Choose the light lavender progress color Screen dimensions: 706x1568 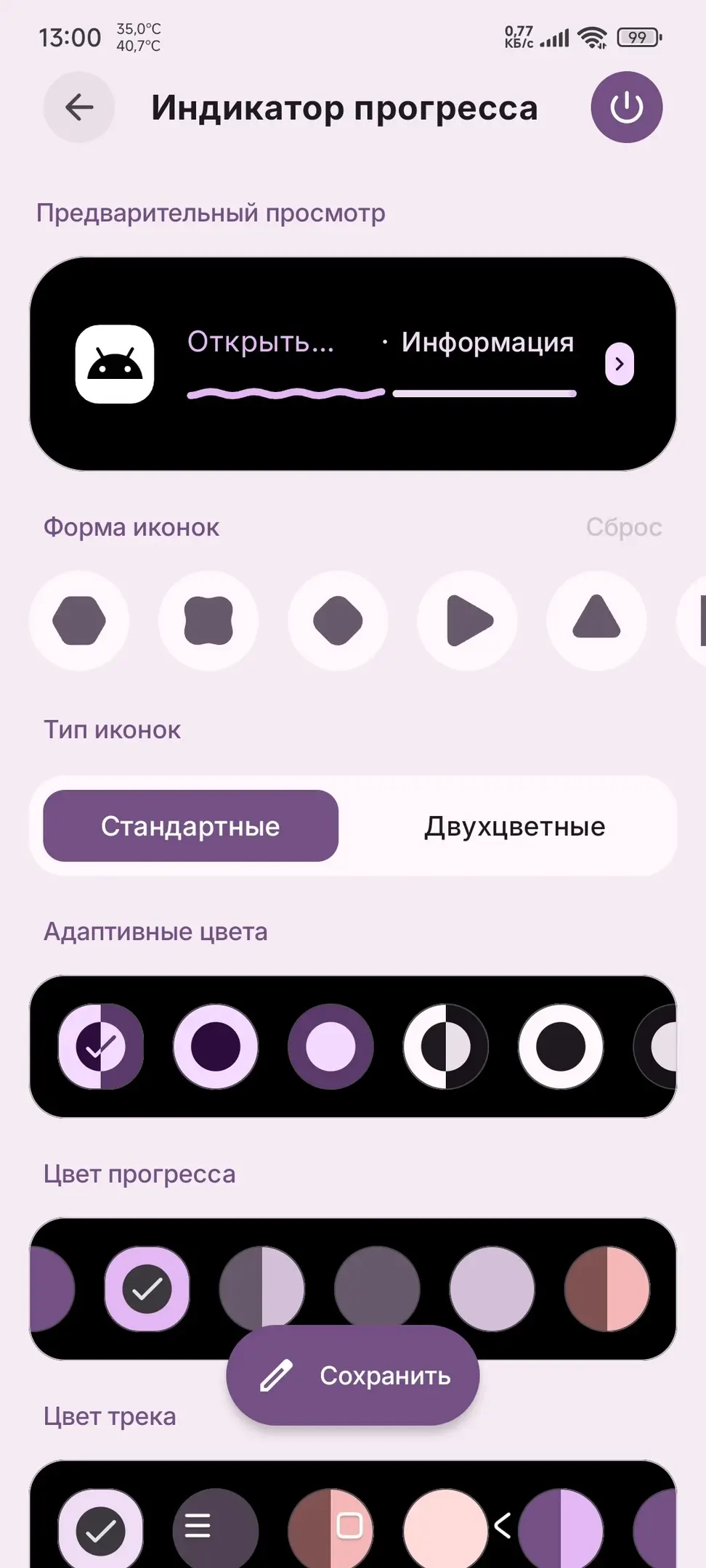point(492,1289)
